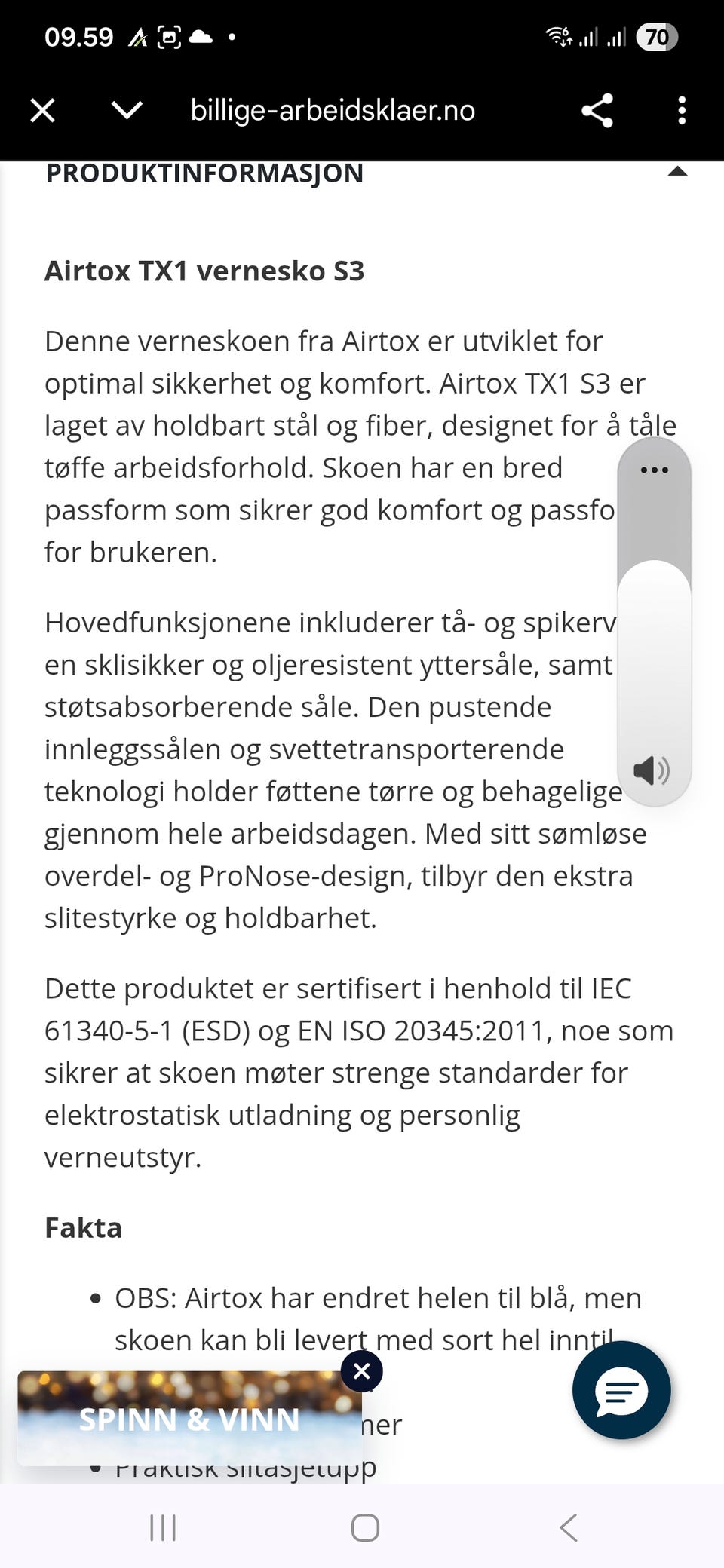The height and width of the screenshot is (1568, 724).
Task: Open the SPINN & VINN promotion
Action: pyautogui.click(x=189, y=1420)
